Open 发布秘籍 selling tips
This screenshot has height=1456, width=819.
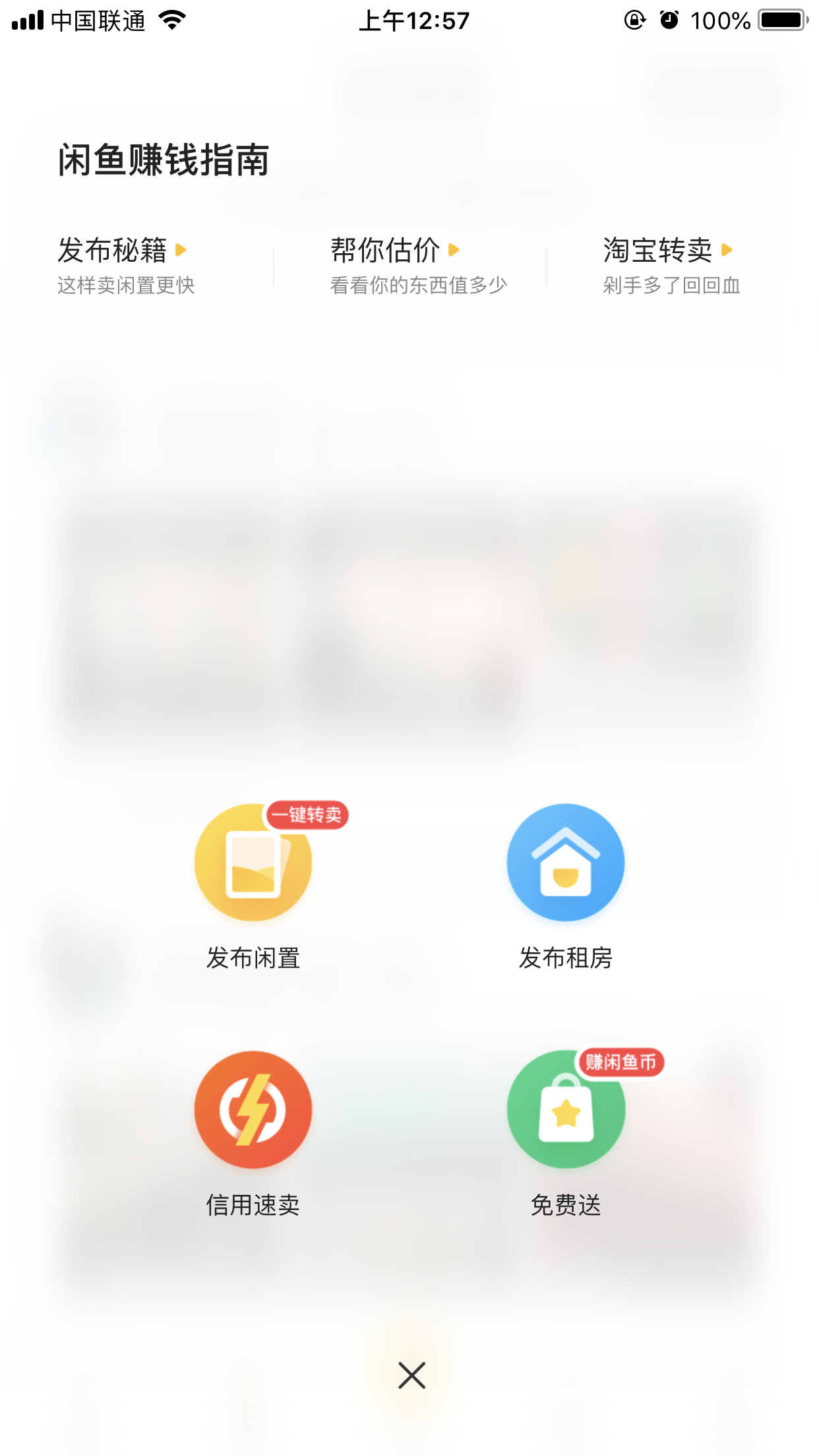(125, 266)
